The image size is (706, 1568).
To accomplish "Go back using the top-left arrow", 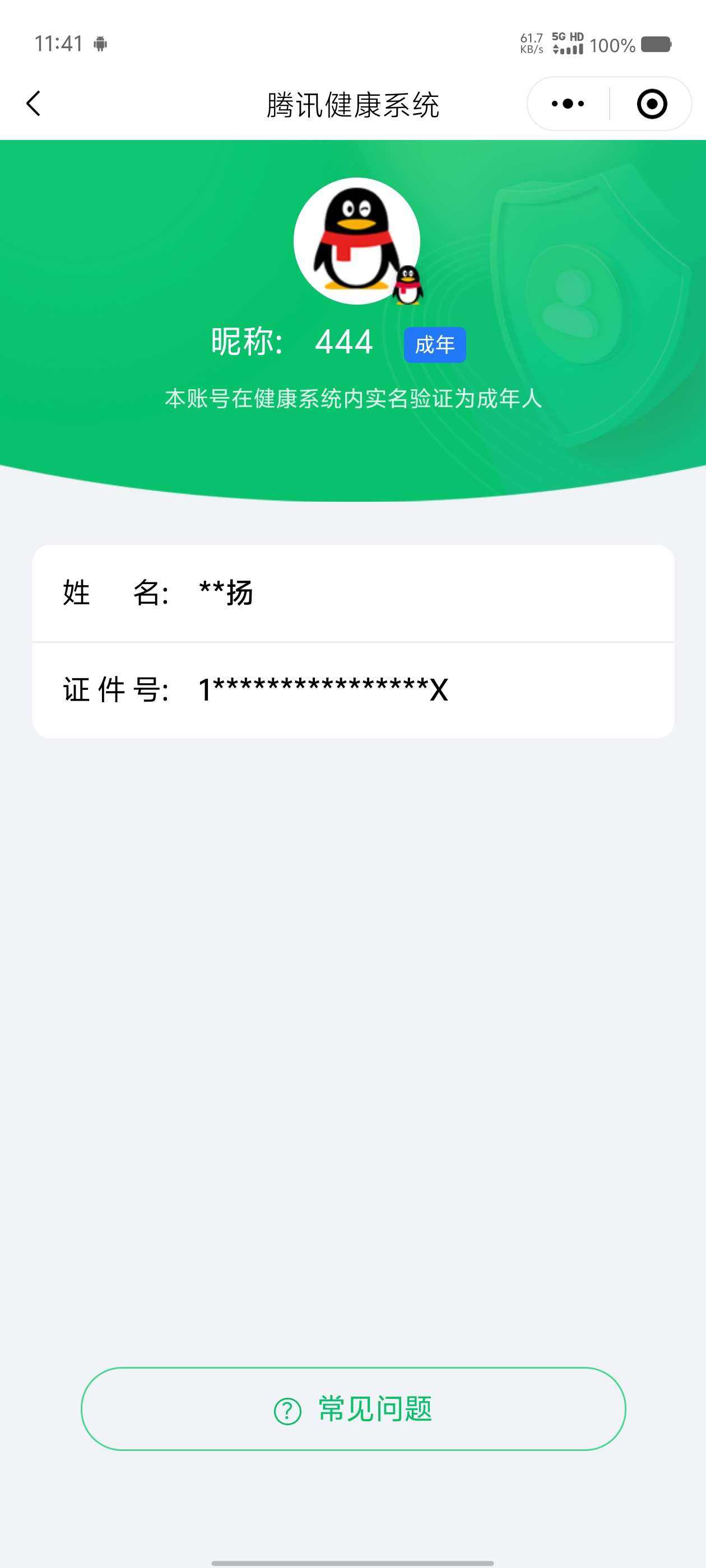I will point(34,104).
